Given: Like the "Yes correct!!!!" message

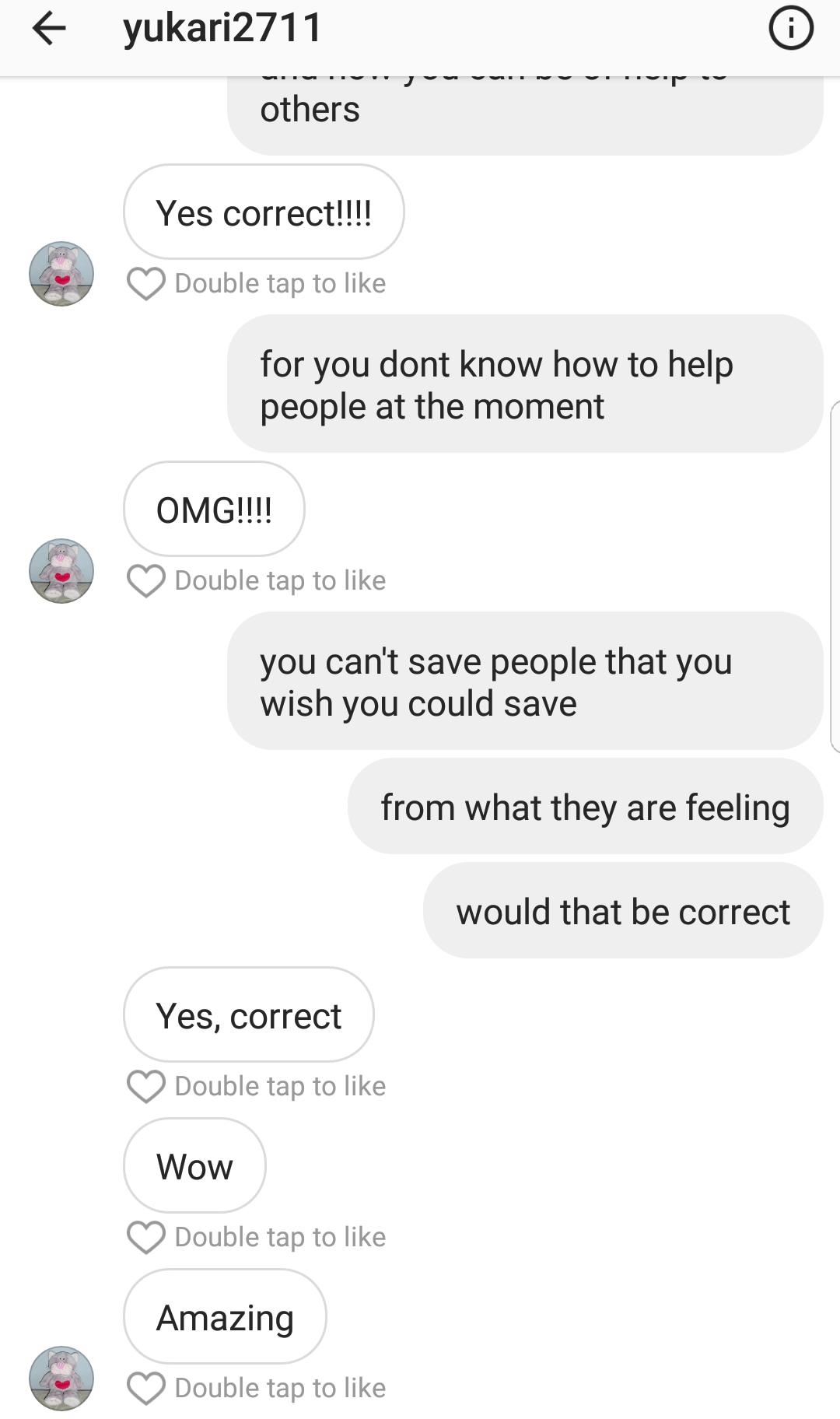Looking at the screenshot, I should (146, 283).
